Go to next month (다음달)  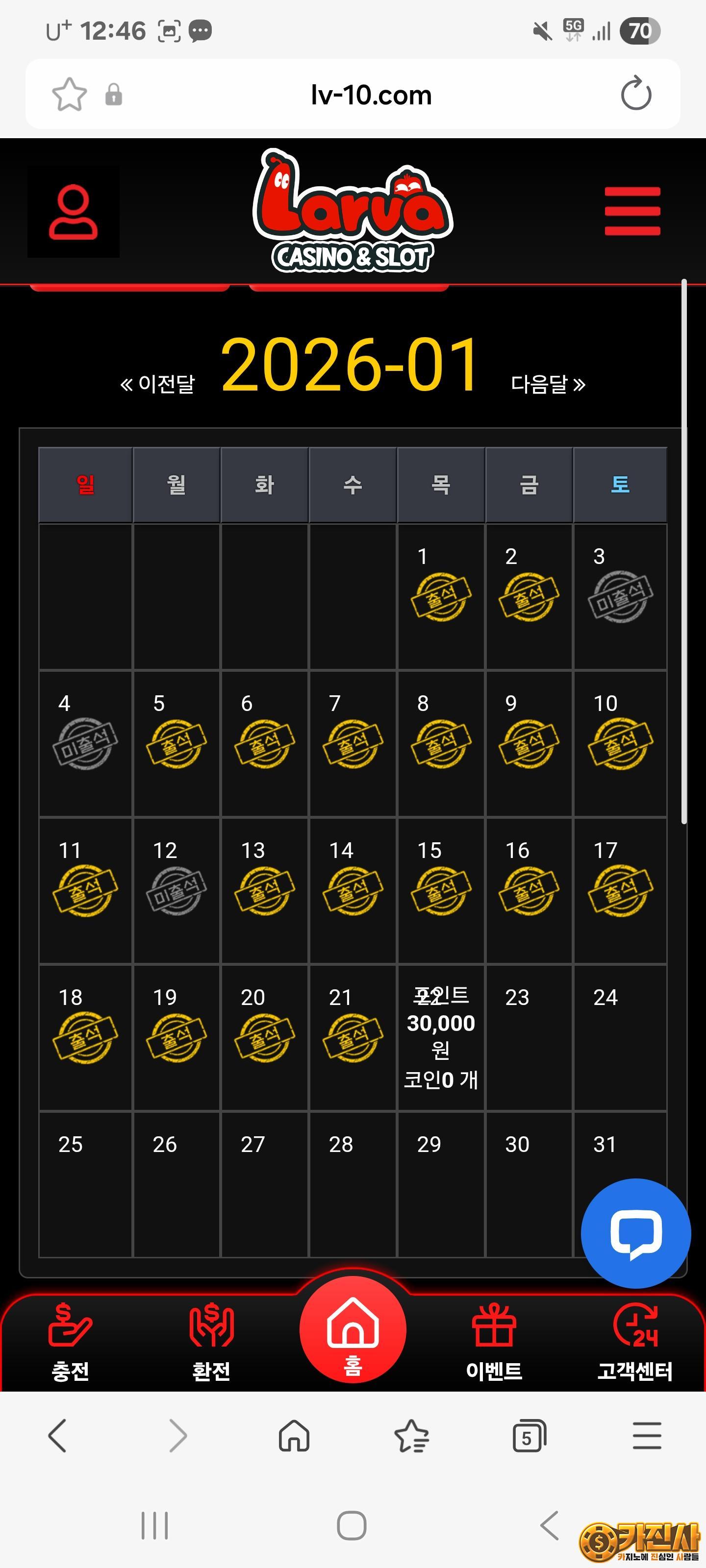click(548, 384)
